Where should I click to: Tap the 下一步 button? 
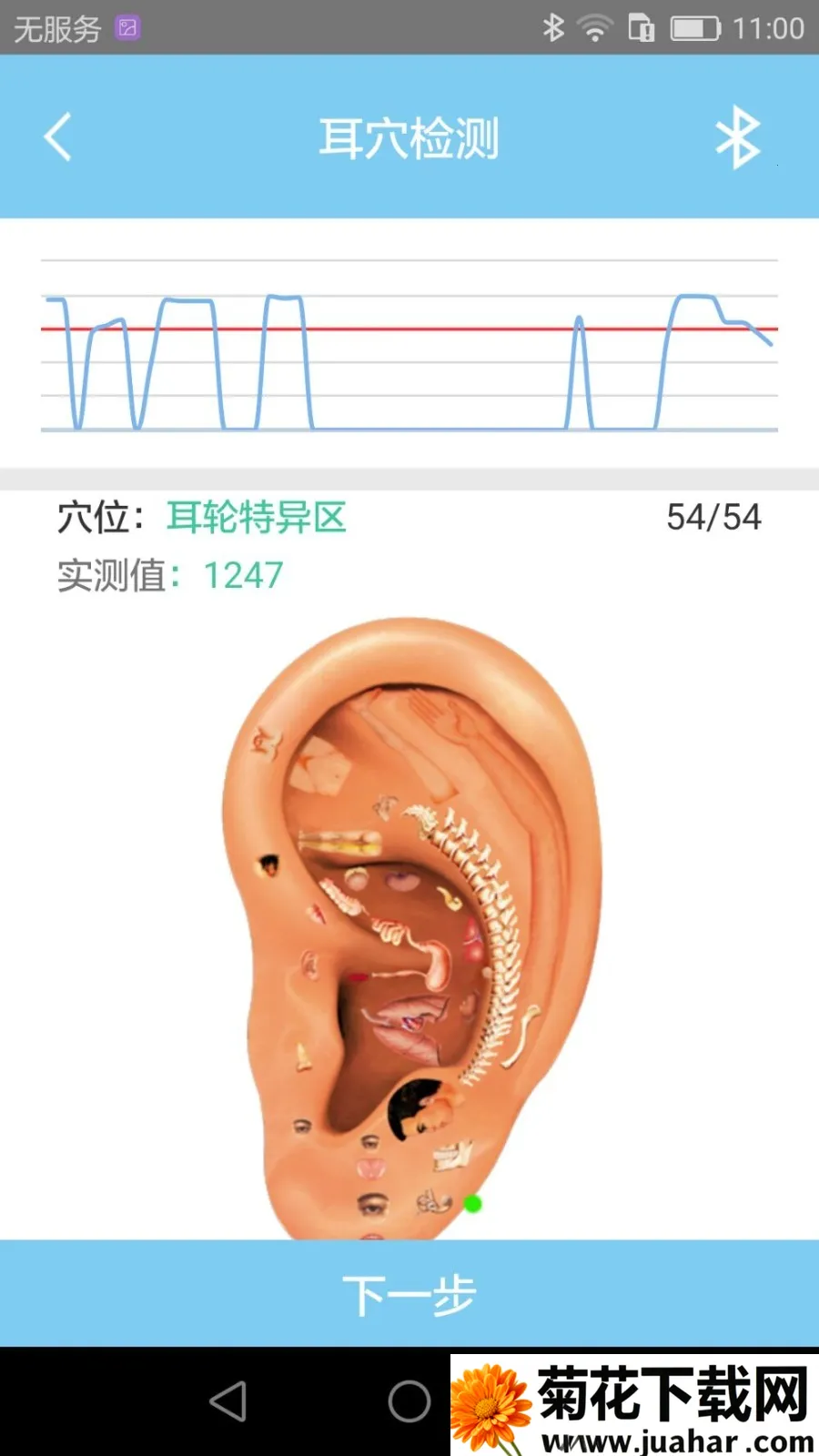[x=409, y=1293]
